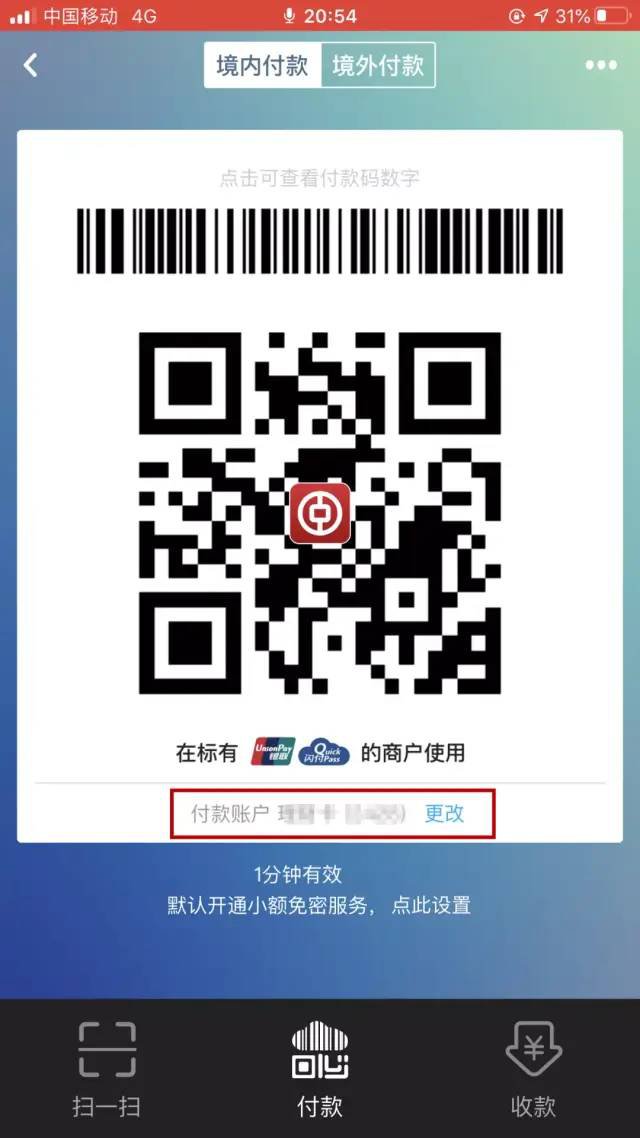
Task: Tap 更改 to change payment account
Action: pyautogui.click(x=444, y=813)
